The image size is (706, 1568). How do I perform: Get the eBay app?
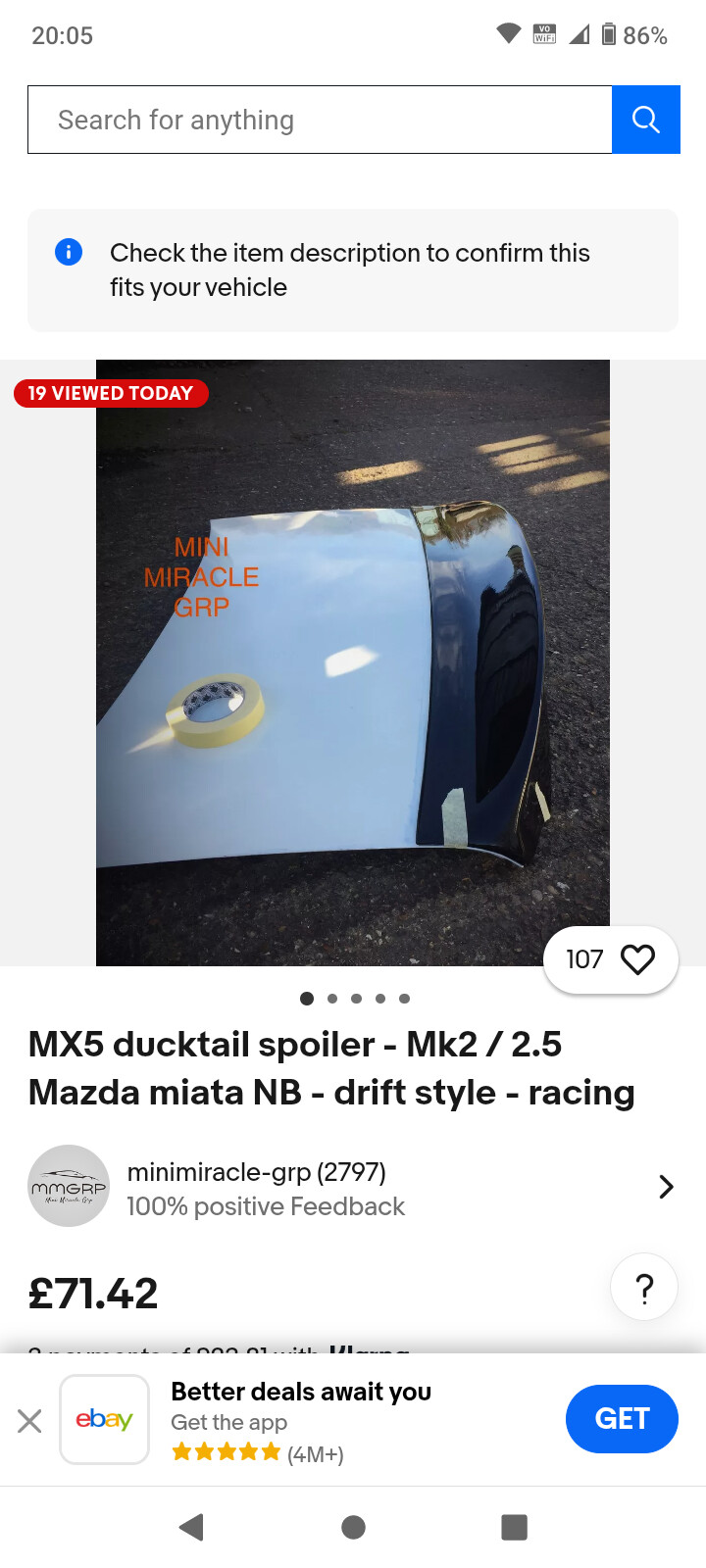[622, 1419]
